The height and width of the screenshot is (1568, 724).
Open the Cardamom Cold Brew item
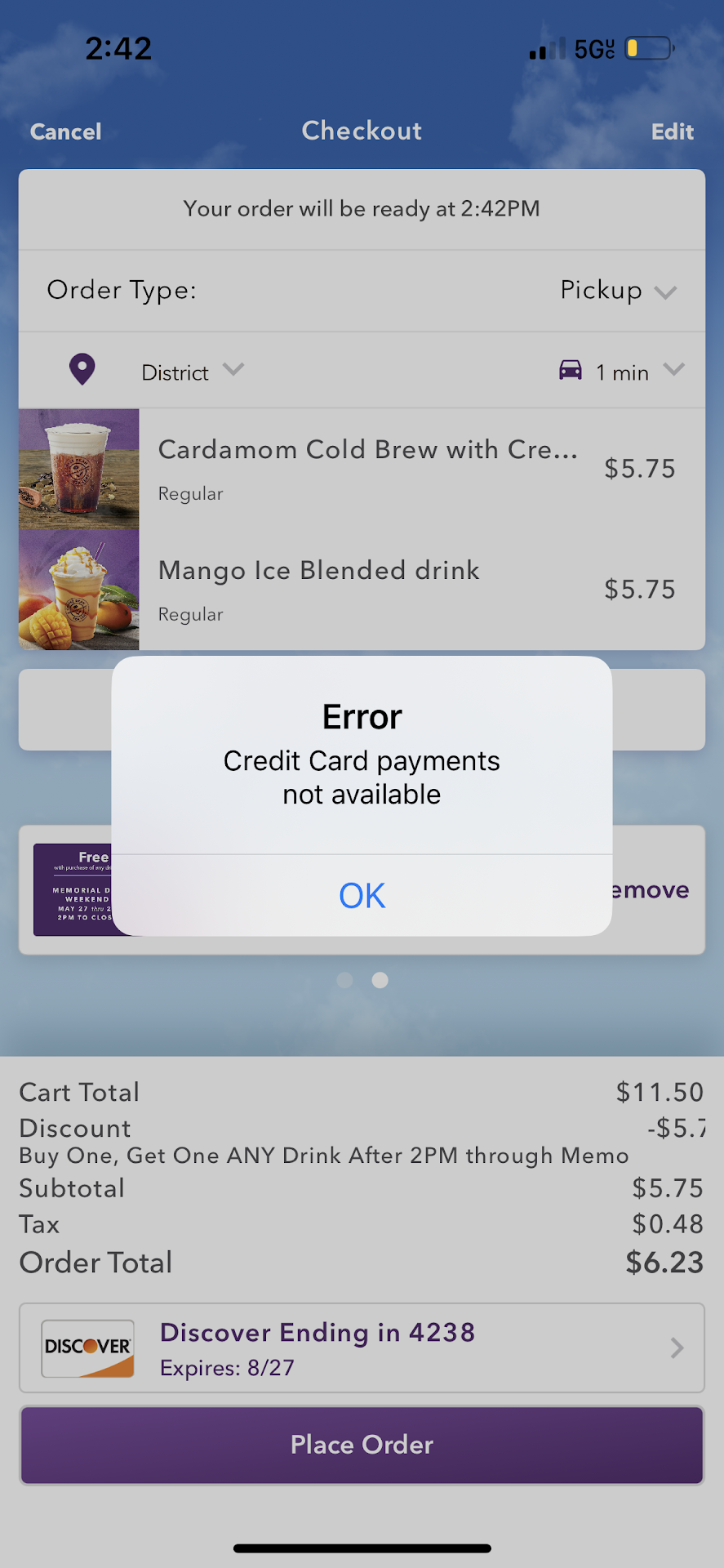367,468
